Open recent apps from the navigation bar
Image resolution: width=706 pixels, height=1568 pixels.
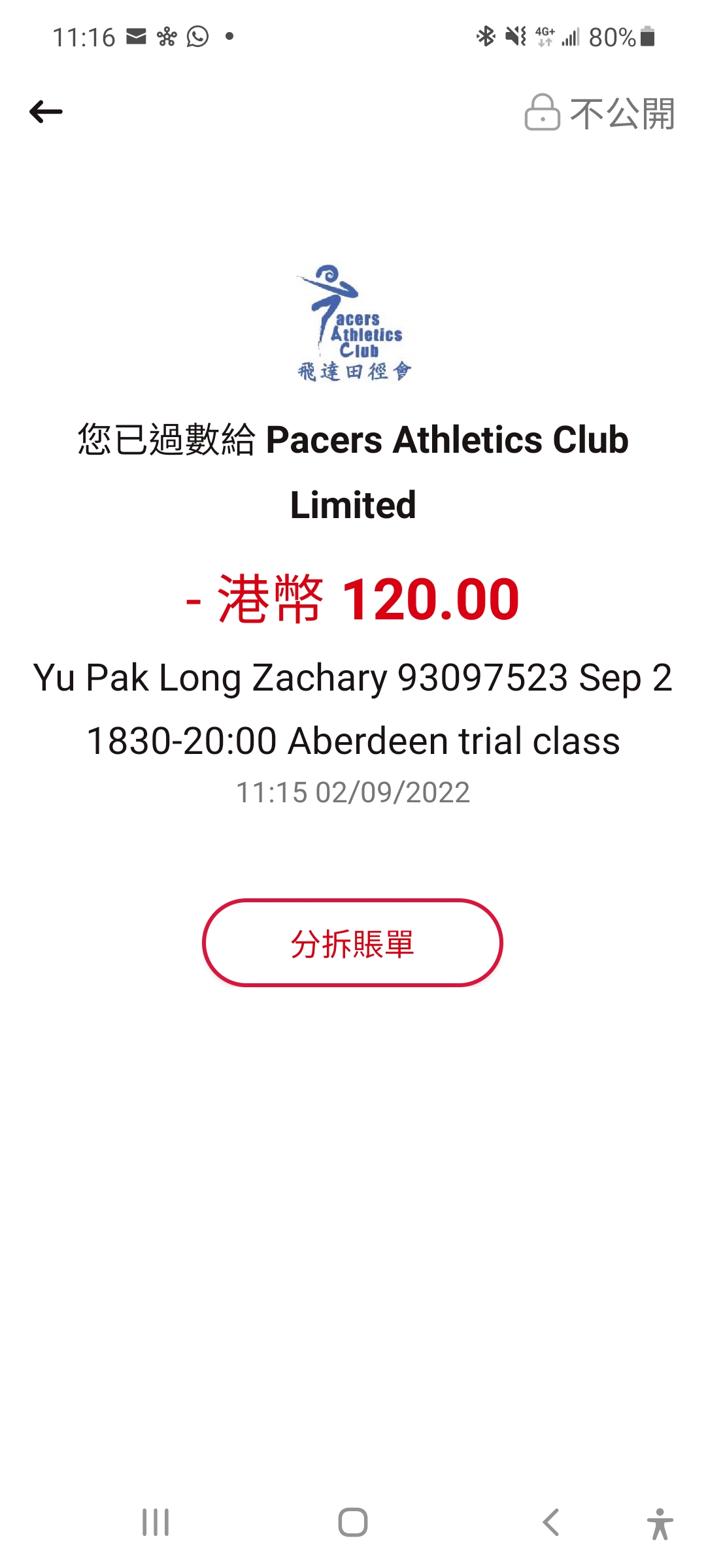pos(156,1522)
